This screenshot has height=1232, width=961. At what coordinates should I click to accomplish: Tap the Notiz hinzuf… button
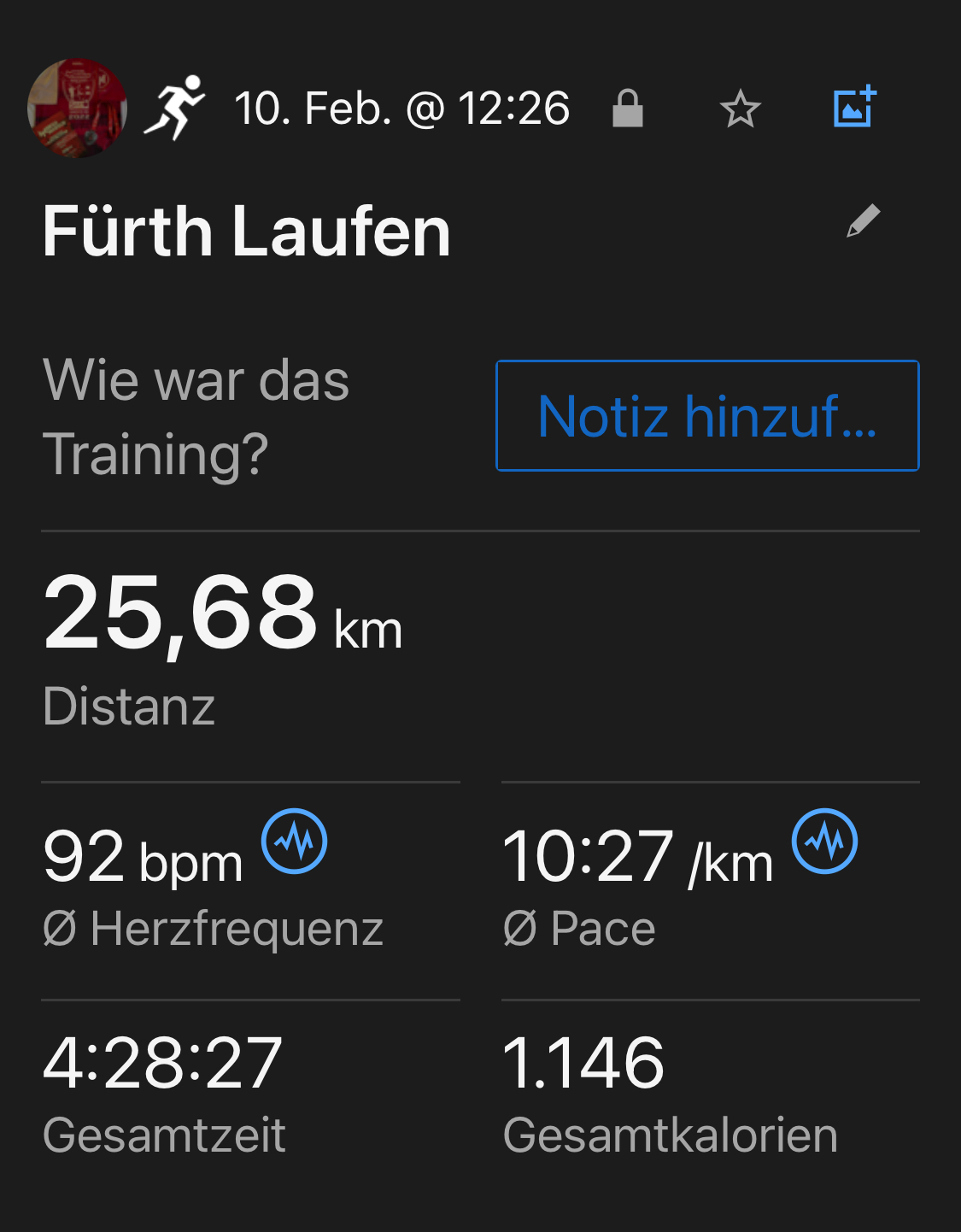[707, 416]
